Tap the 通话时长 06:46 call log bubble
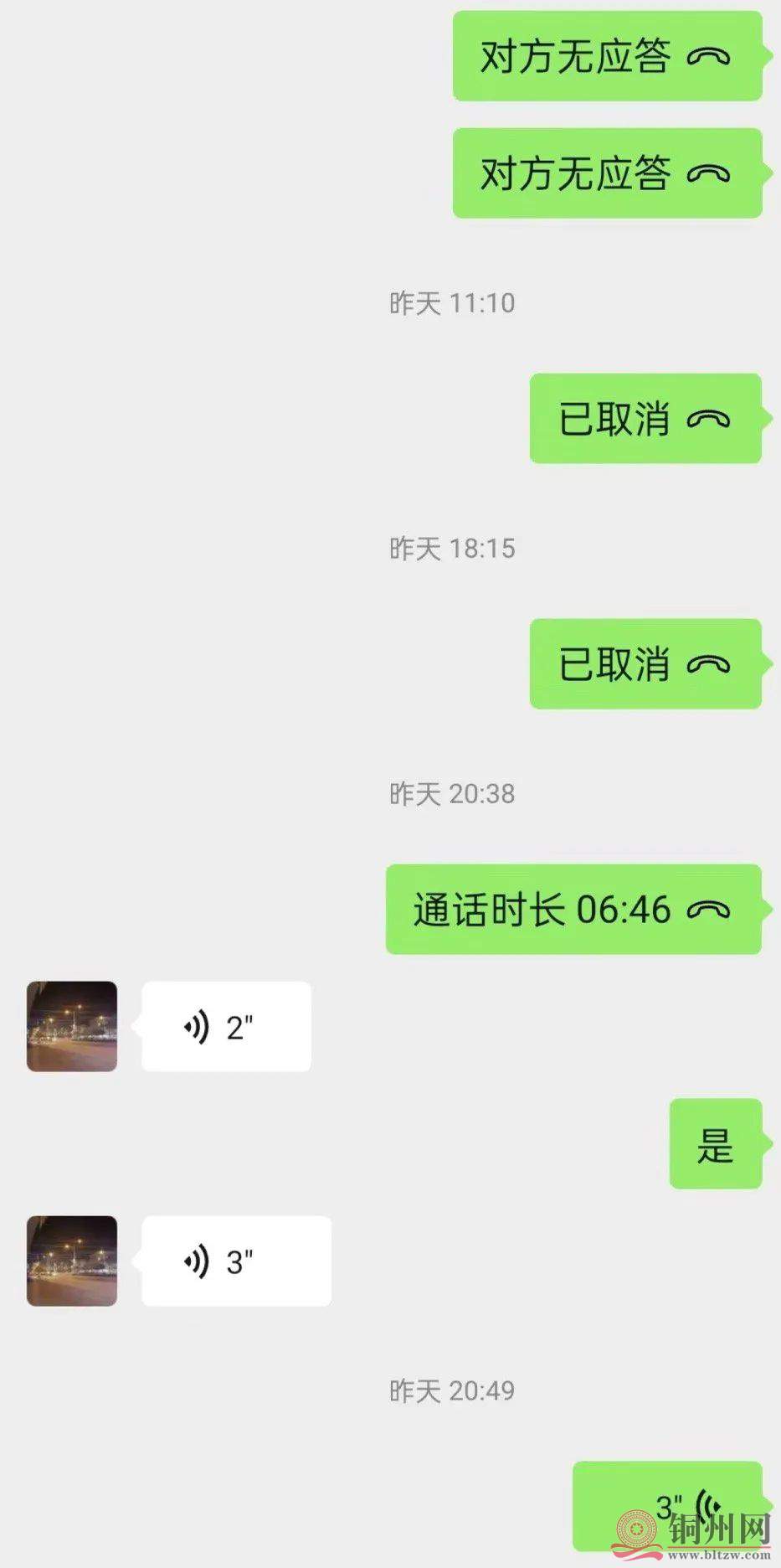The height and width of the screenshot is (1568, 781). coord(572,911)
